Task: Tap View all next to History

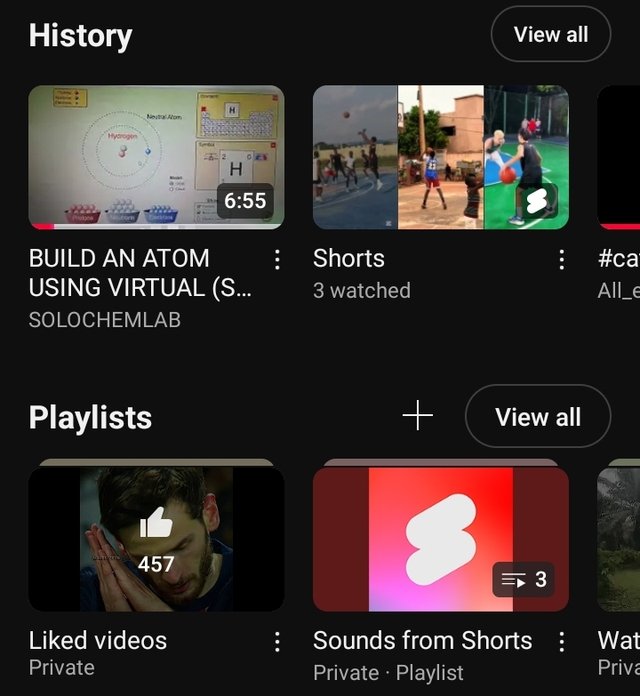Action: coord(550,35)
